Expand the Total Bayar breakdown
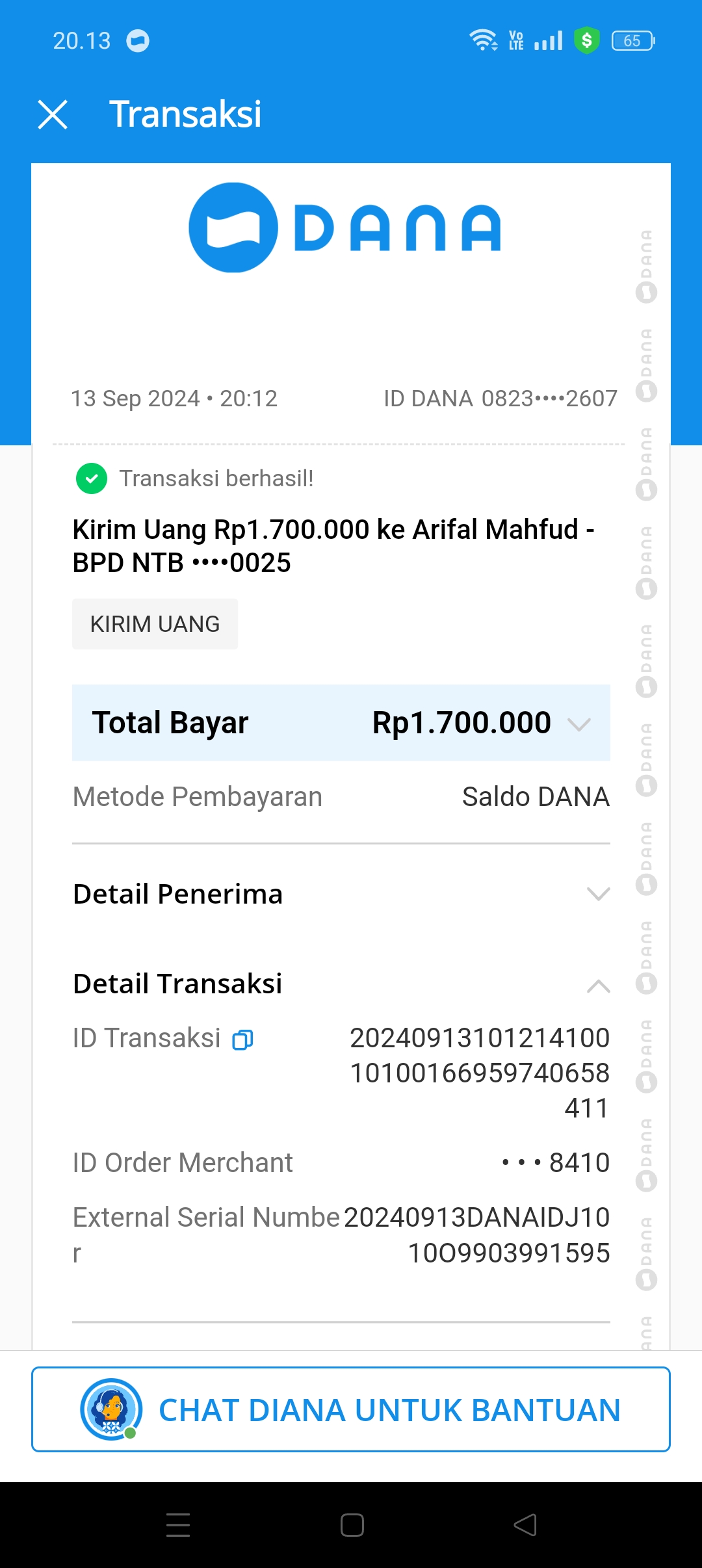The image size is (702, 1568). (x=578, y=724)
